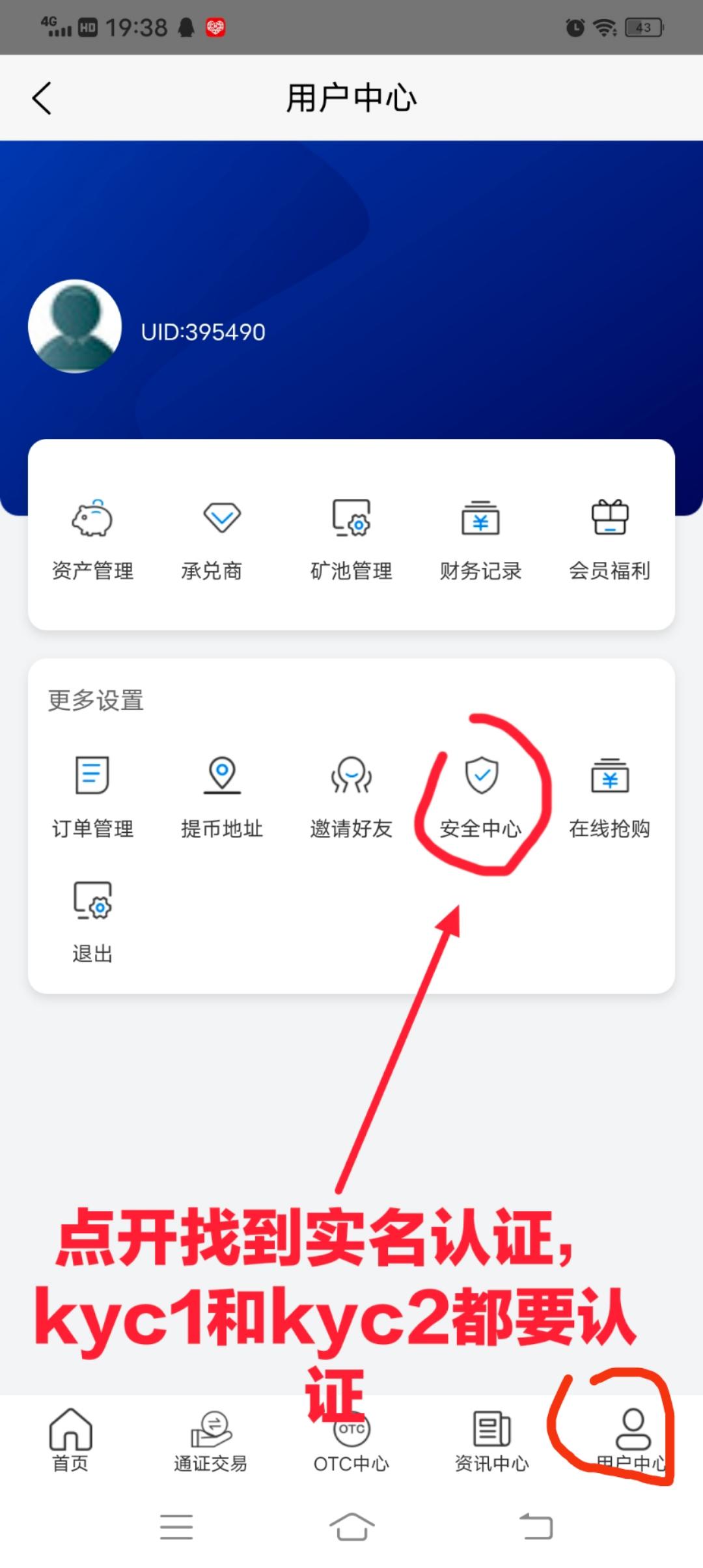Switch to 首页 (home) tab
703x1568 pixels.
pyautogui.click(x=70, y=1442)
